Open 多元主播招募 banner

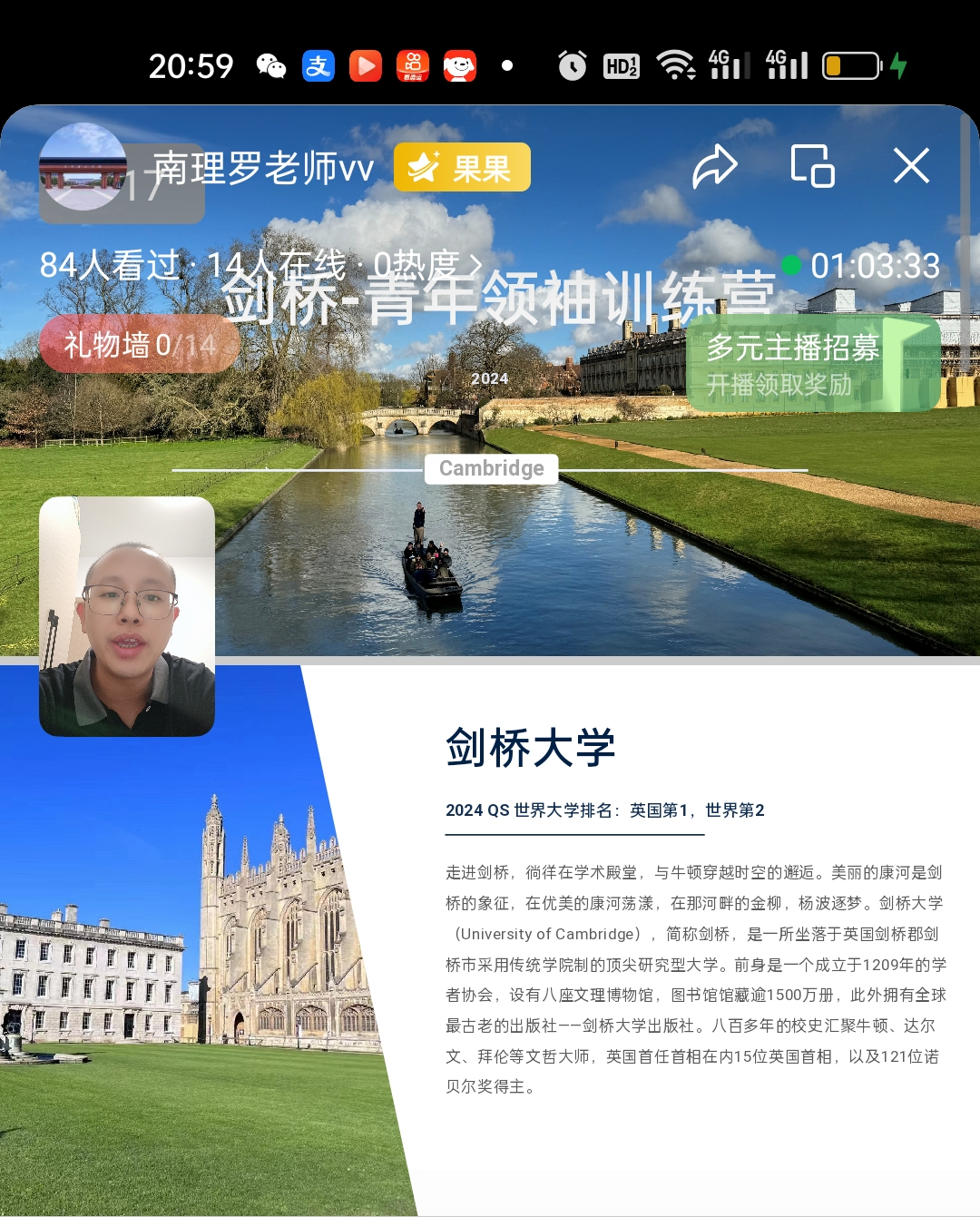click(x=812, y=364)
